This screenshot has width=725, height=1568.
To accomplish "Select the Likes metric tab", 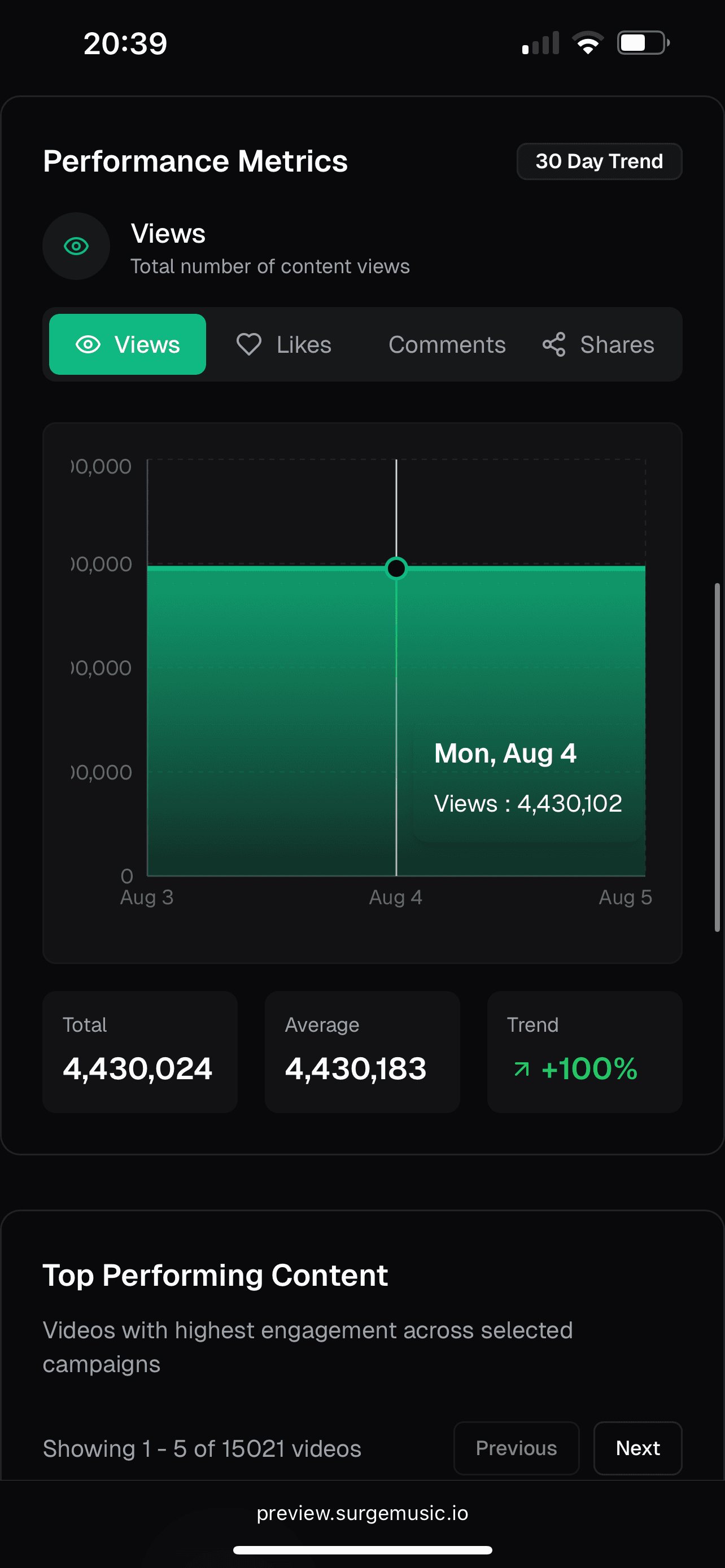I will [283, 344].
